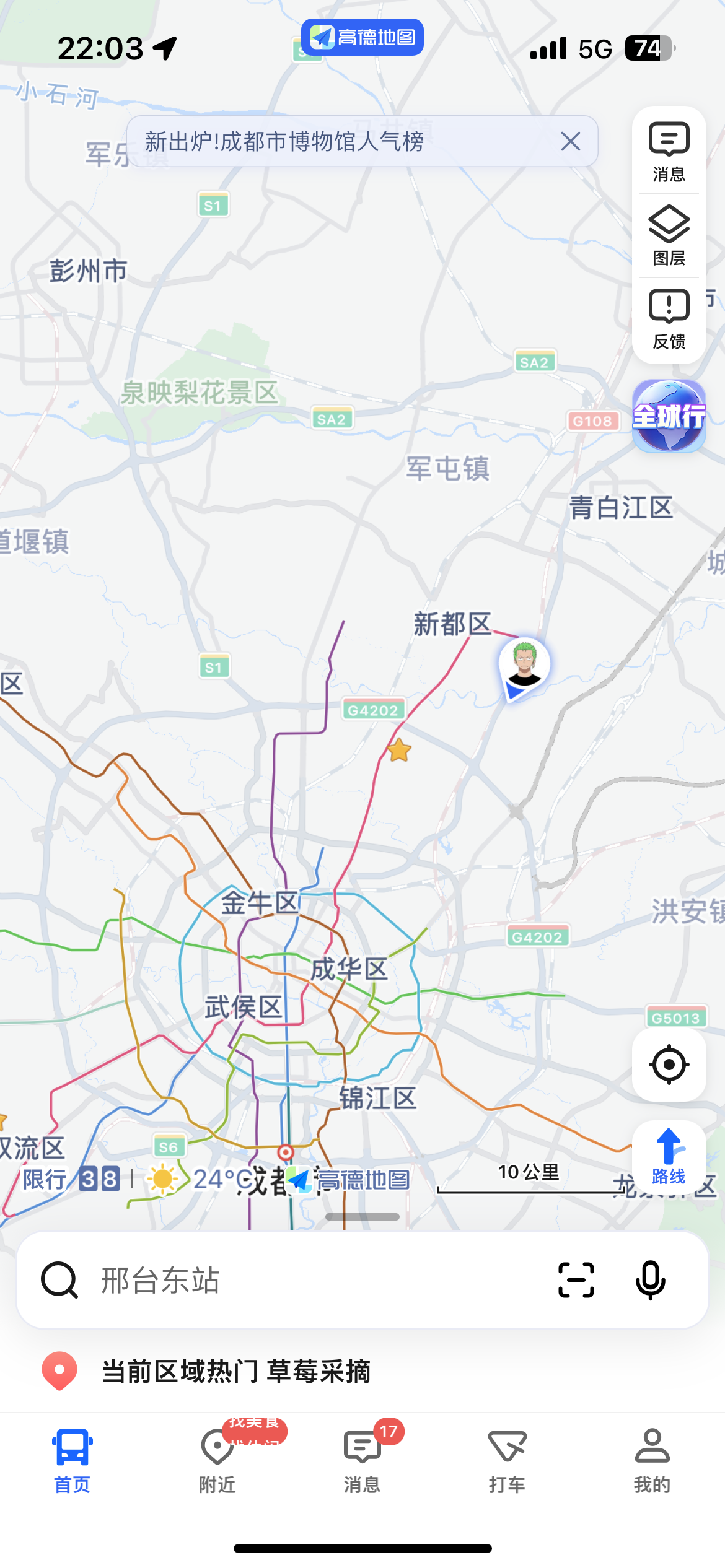Open 当前区域热门 草莓采摘 suggestion
This screenshot has width=725, height=1568.
(235, 1372)
